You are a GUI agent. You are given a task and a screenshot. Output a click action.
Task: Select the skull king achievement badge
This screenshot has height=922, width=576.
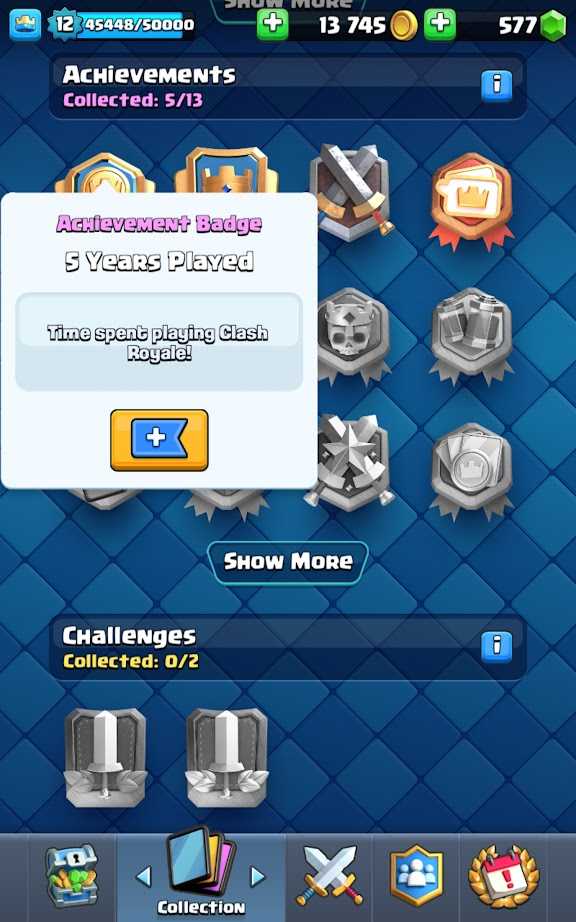[351, 335]
